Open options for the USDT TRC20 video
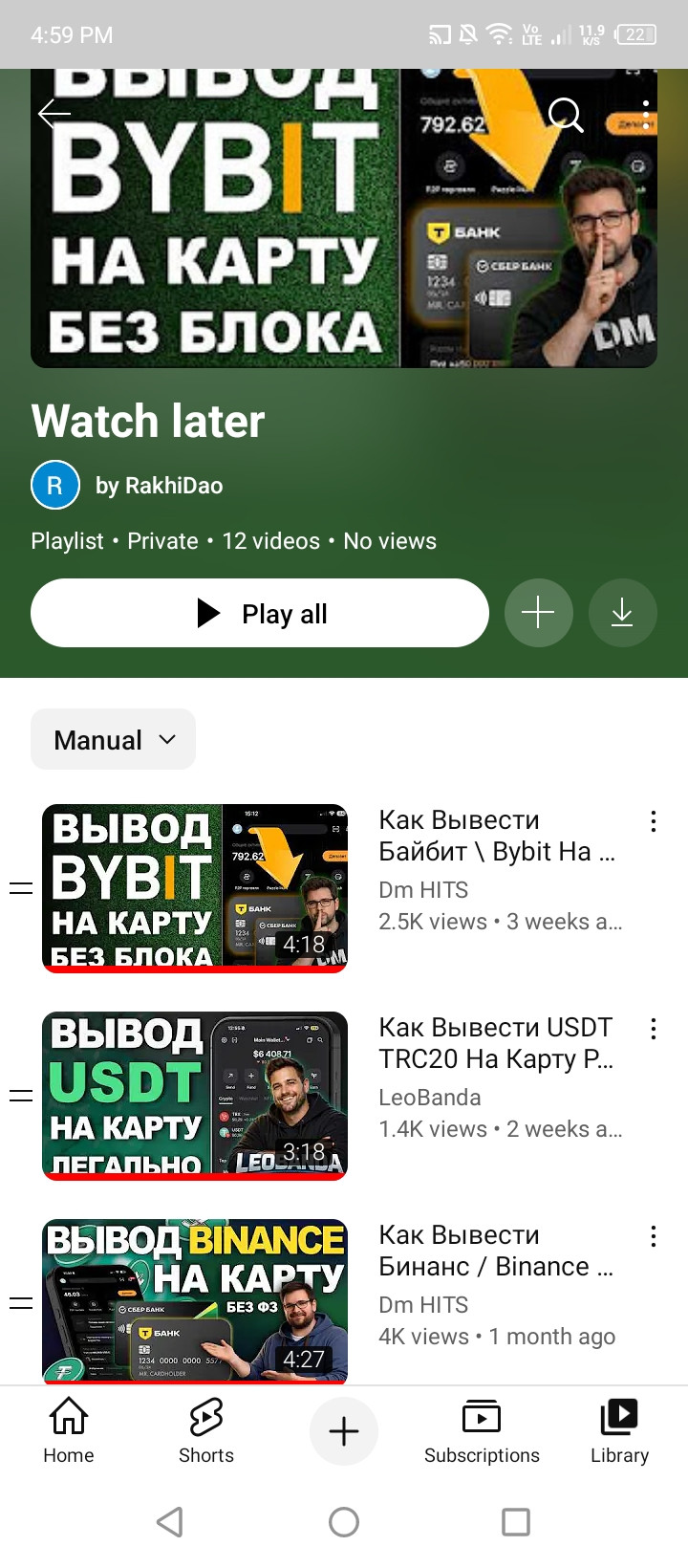The height and width of the screenshot is (1568, 688). [x=653, y=1029]
